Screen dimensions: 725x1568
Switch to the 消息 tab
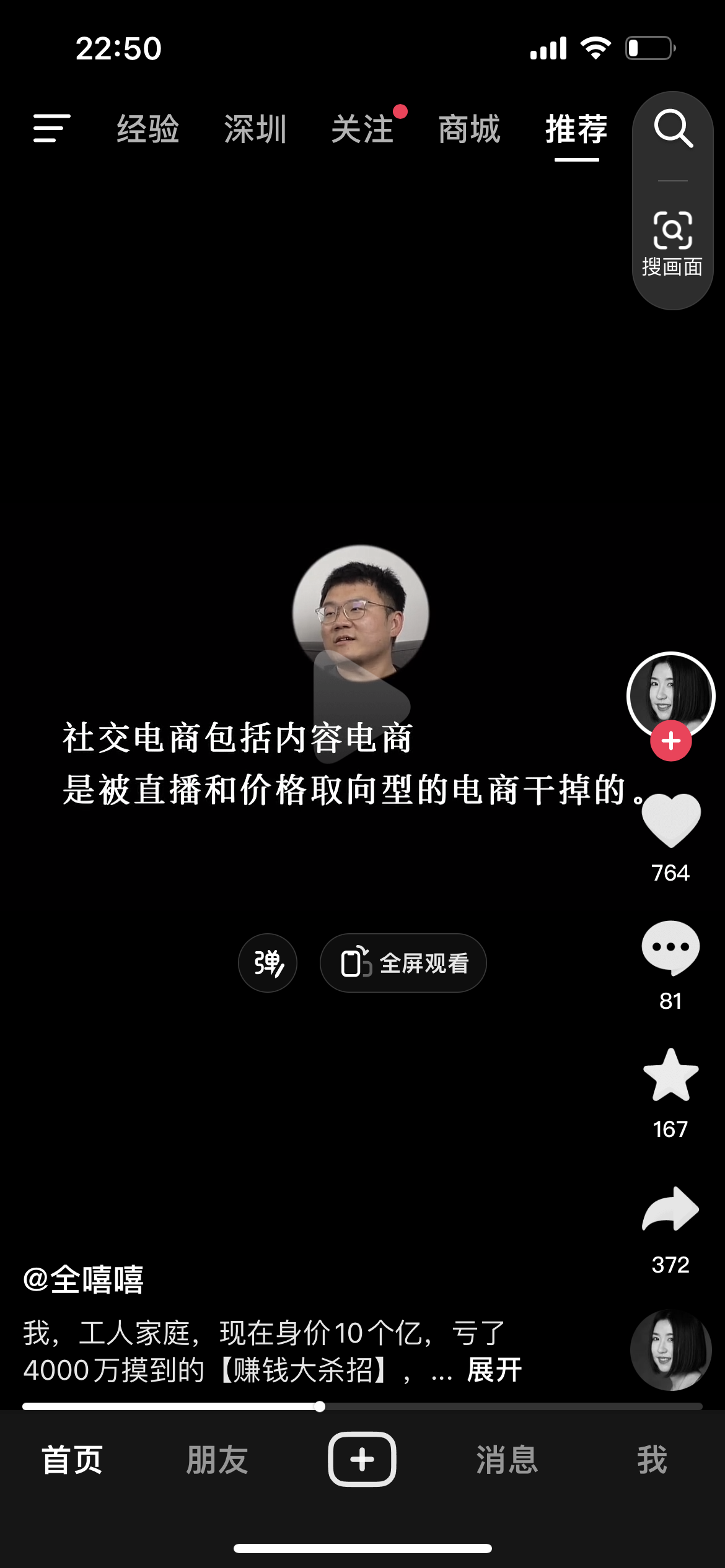pyautogui.click(x=507, y=1460)
